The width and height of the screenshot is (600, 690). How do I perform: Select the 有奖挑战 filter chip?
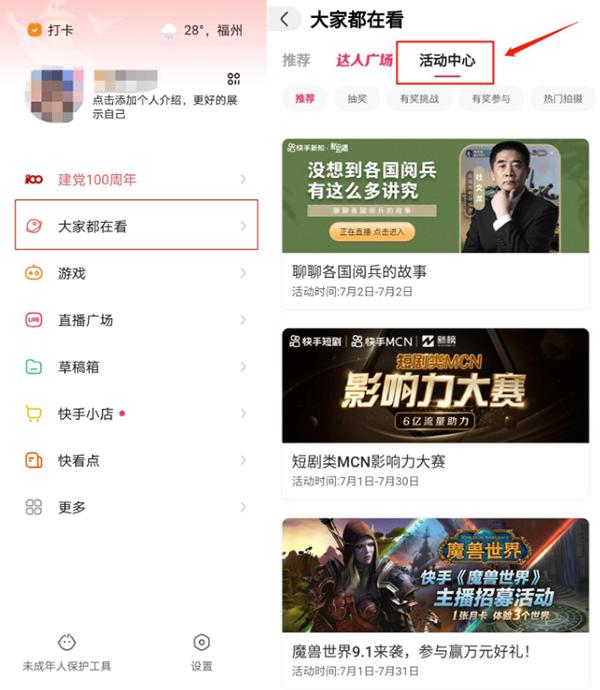[420, 99]
